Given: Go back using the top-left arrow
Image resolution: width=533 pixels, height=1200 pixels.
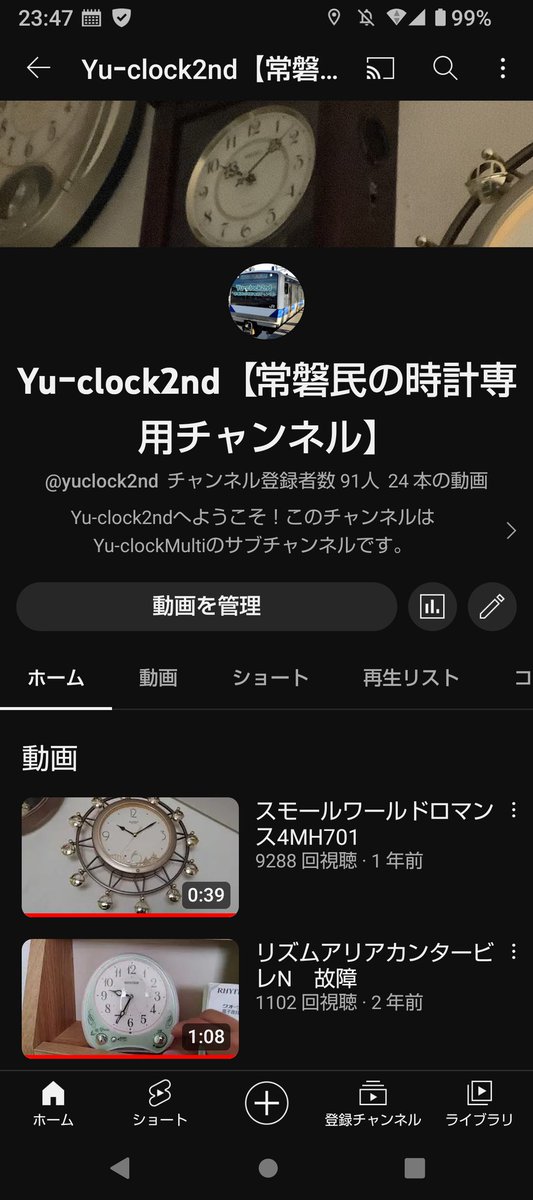Looking at the screenshot, I should coord(38,68).
